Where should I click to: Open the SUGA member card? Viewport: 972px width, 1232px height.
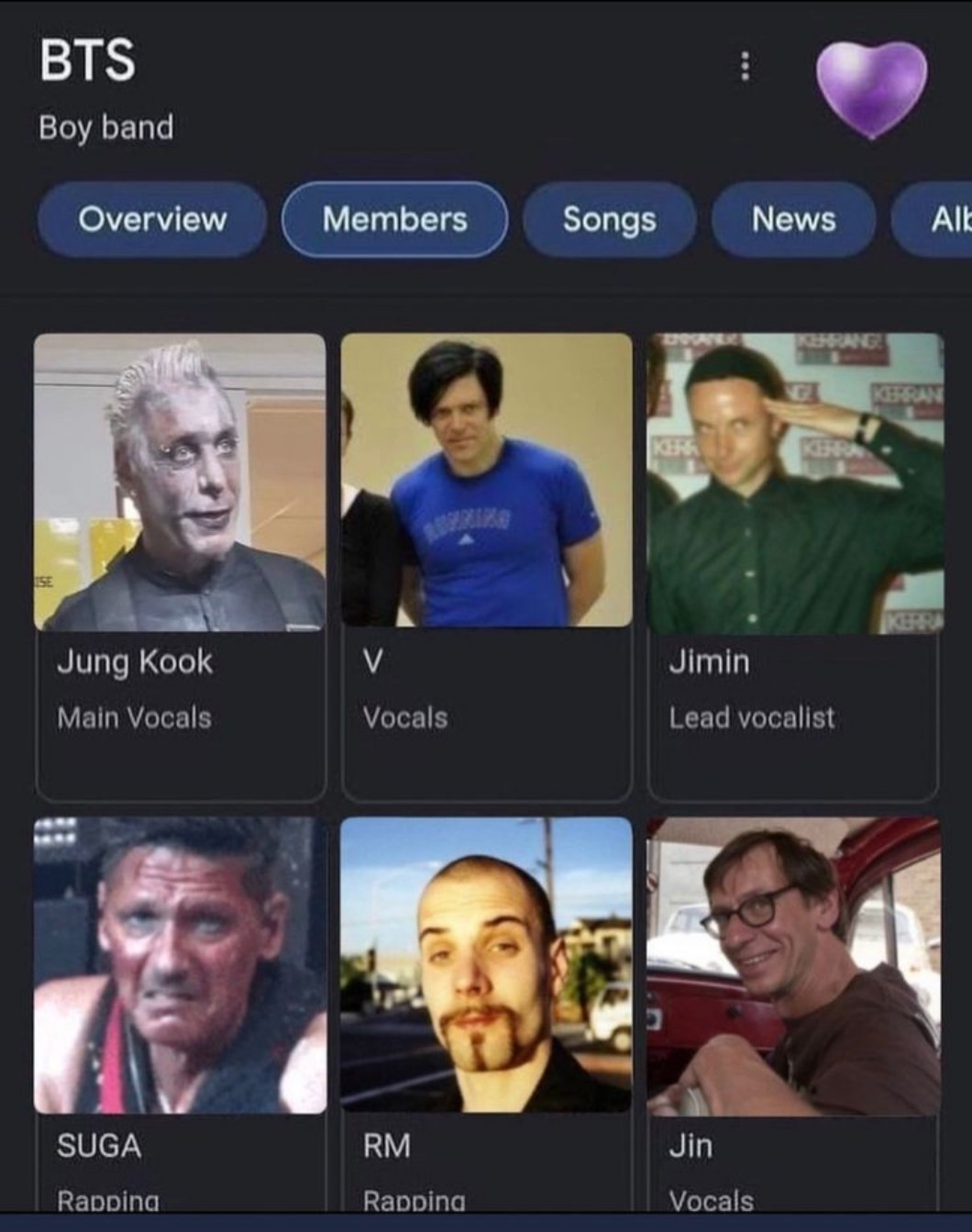point(180,1009)
